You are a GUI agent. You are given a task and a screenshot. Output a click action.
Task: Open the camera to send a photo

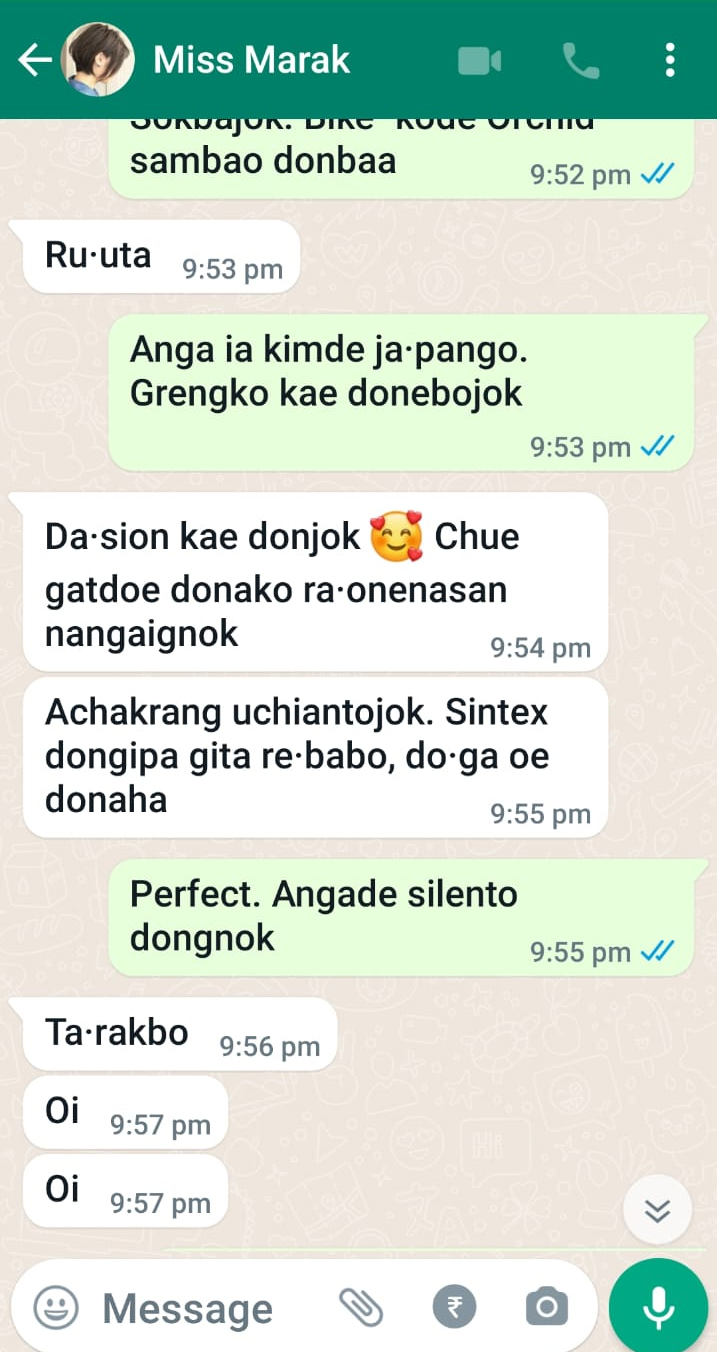tap(546, 1306)
